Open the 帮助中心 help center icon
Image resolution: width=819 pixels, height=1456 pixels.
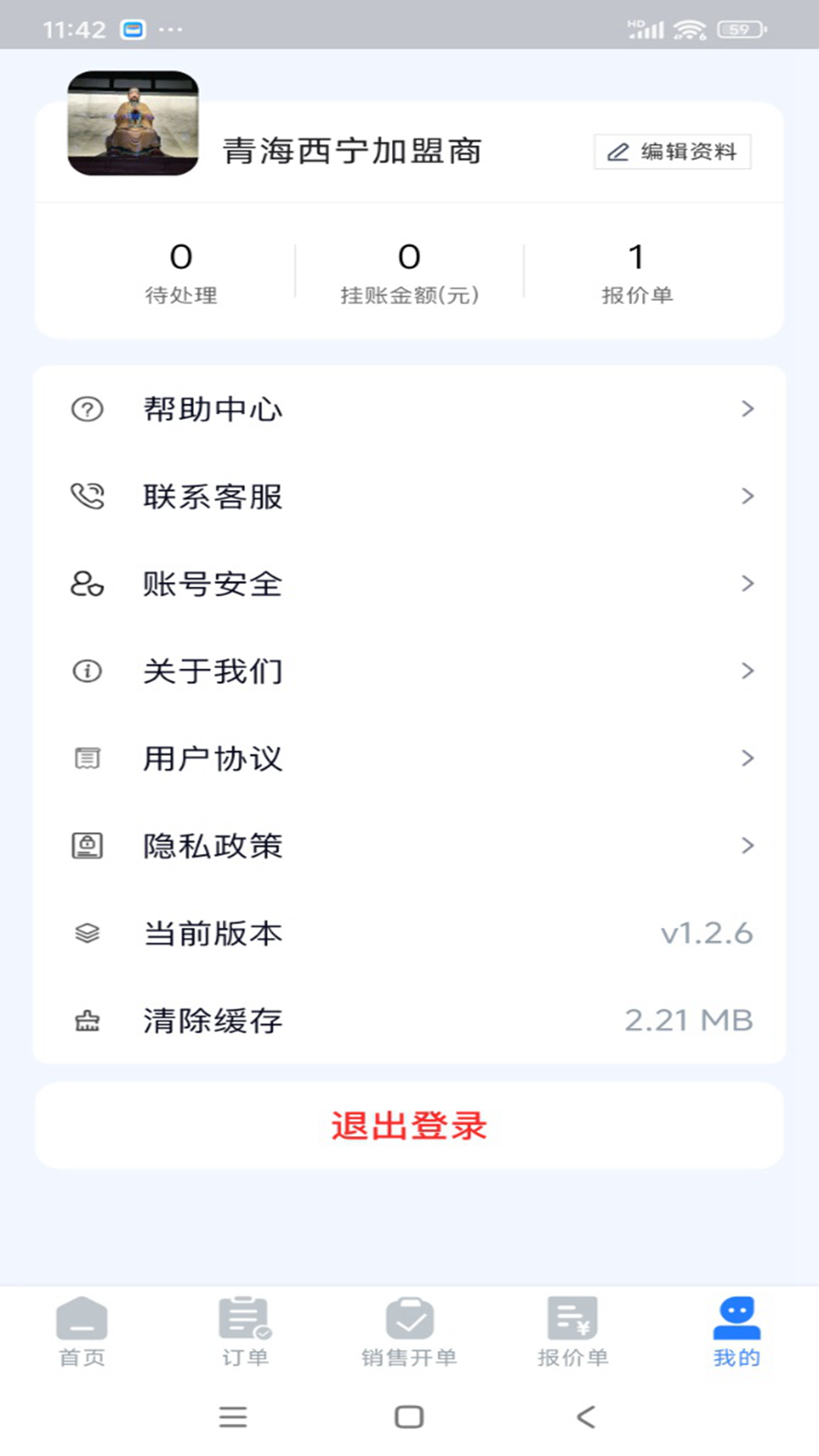[x=86, y=409]
